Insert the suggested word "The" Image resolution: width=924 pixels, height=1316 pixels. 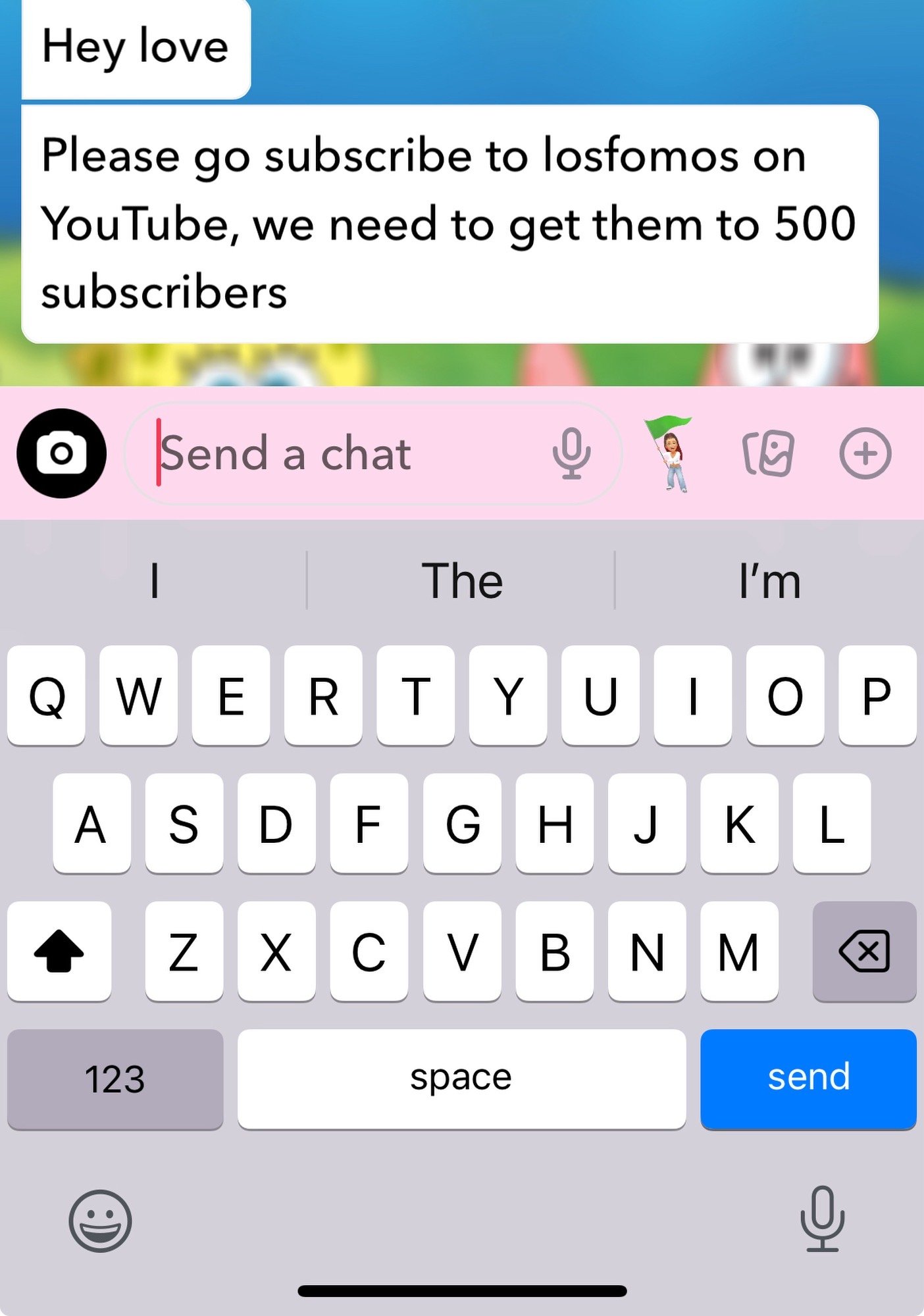point(461,581)
